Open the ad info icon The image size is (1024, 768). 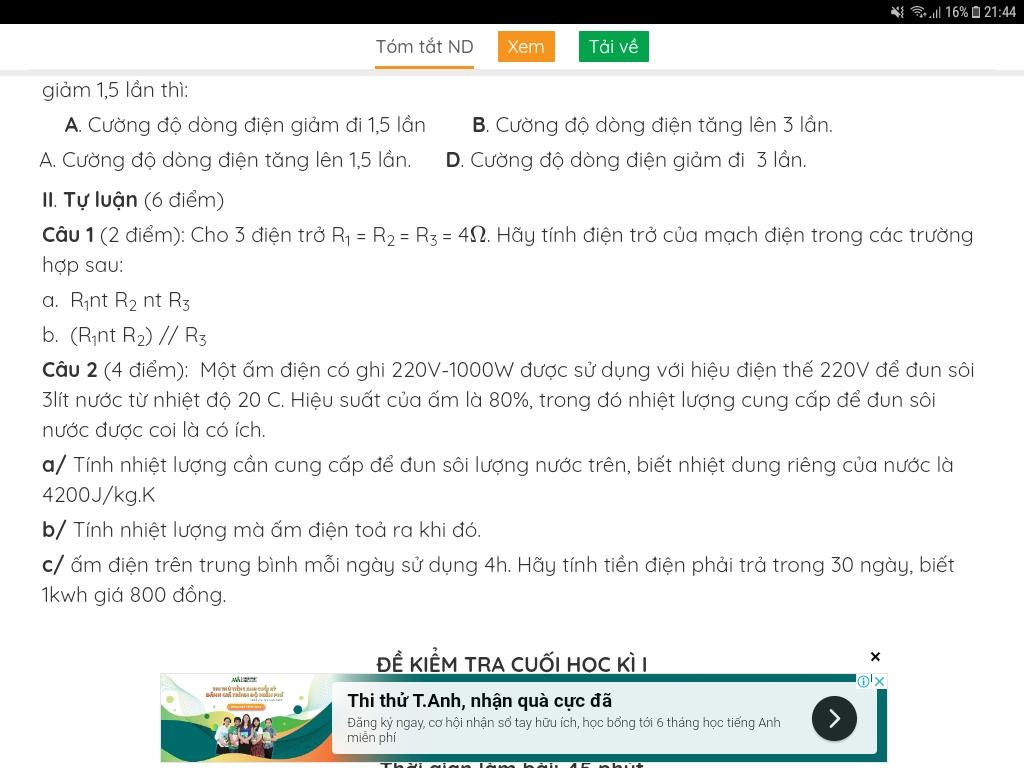864,681
